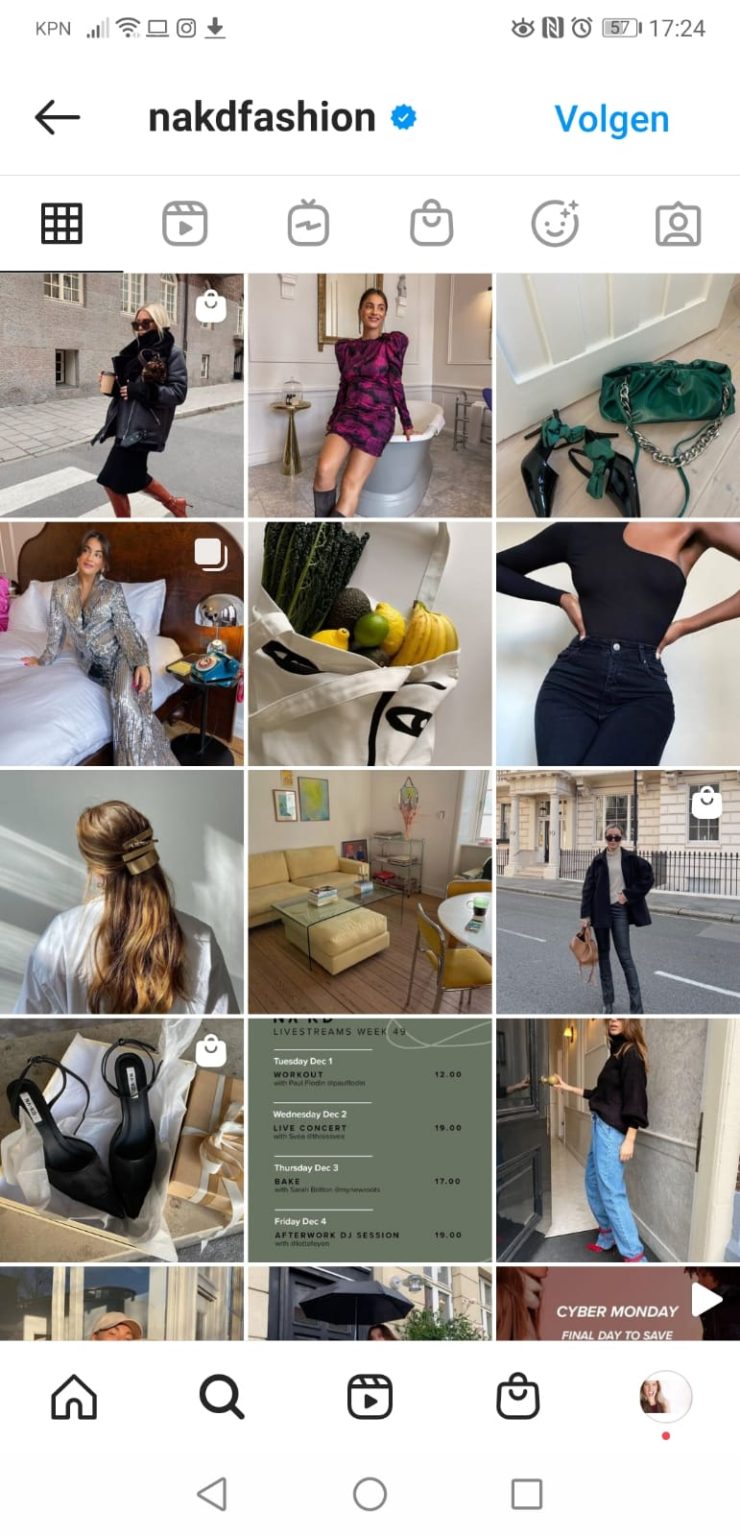Go back using the top arrow
Image resolution: width=740 pixels, height=1536 pixels.
click(x=57, y=118)
